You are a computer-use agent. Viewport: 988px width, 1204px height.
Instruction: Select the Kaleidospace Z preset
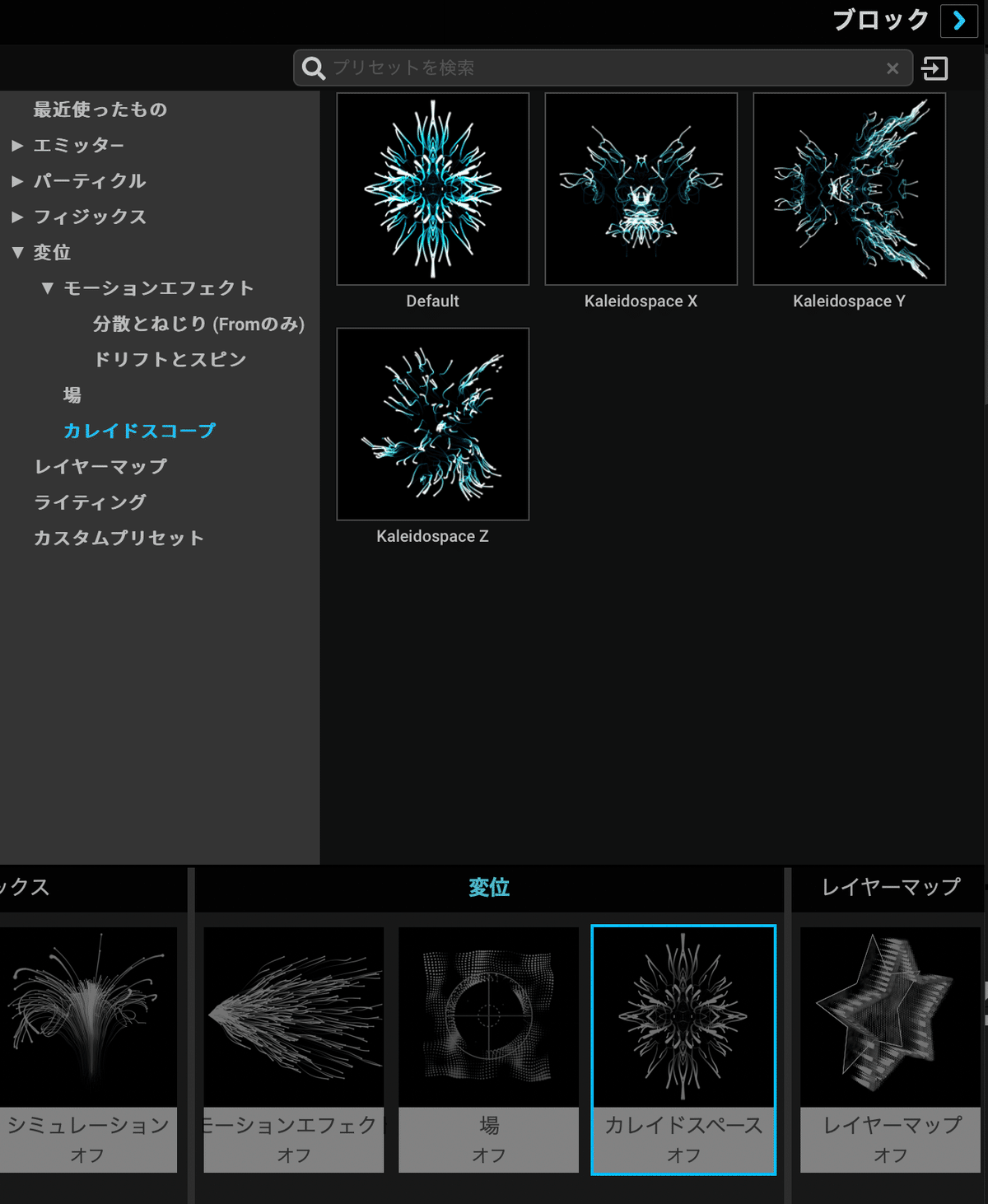tap(432, 423)
